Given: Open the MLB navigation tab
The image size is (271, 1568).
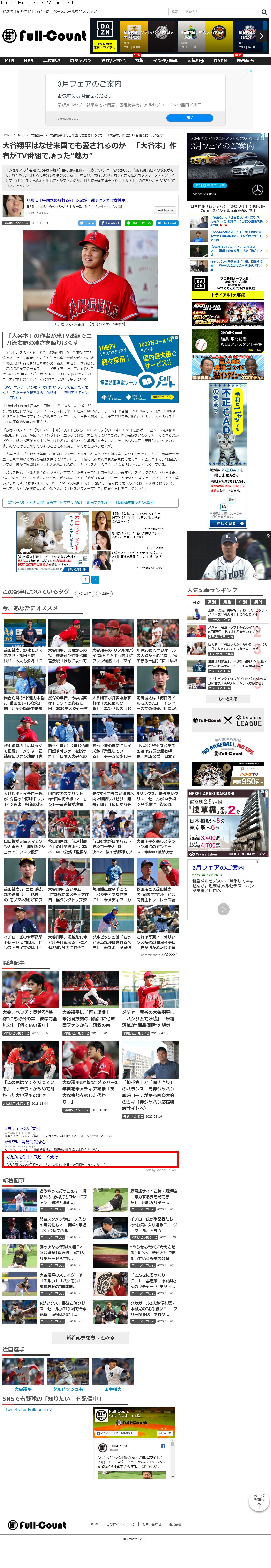Looking at the screenshot, I should tap(10, 61).
